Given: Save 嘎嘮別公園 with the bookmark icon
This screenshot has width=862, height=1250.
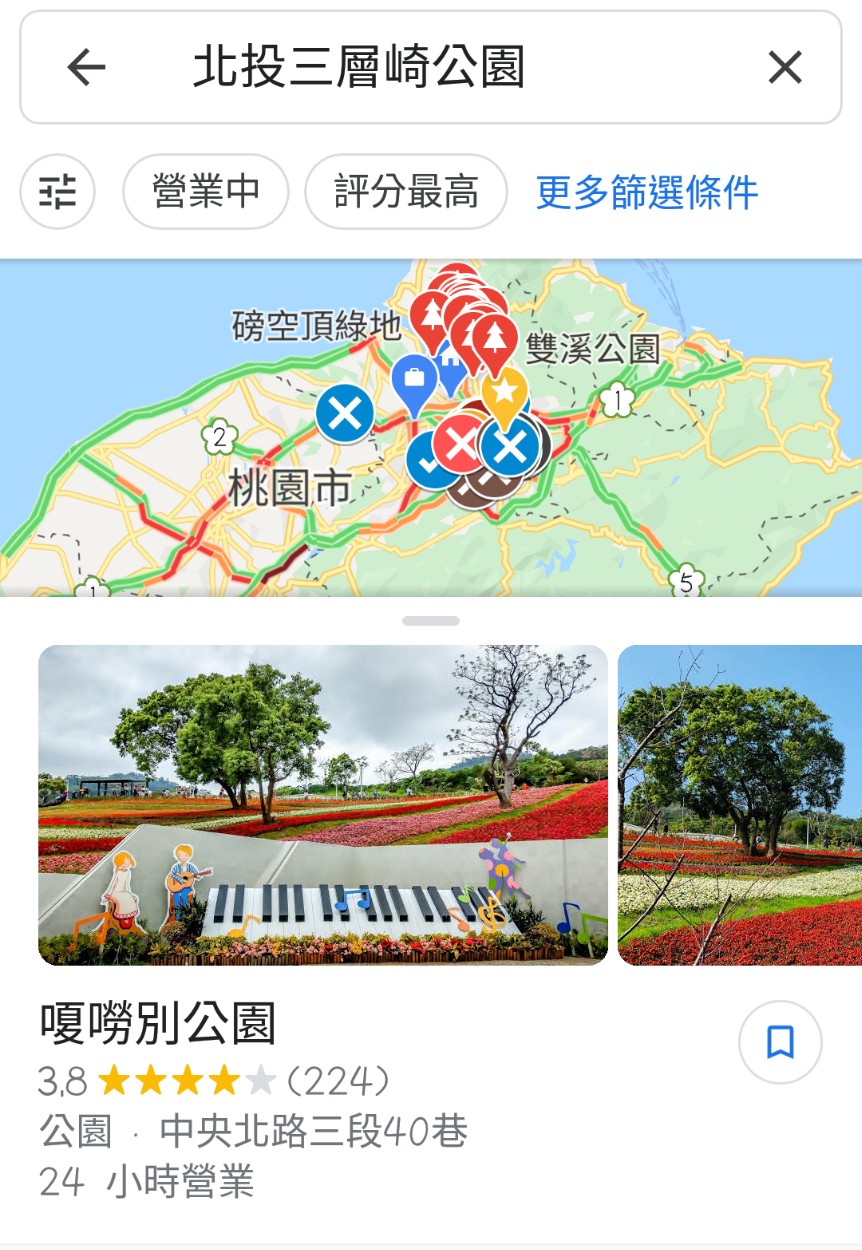Looking at the screenshot, I should [780, 1042].
